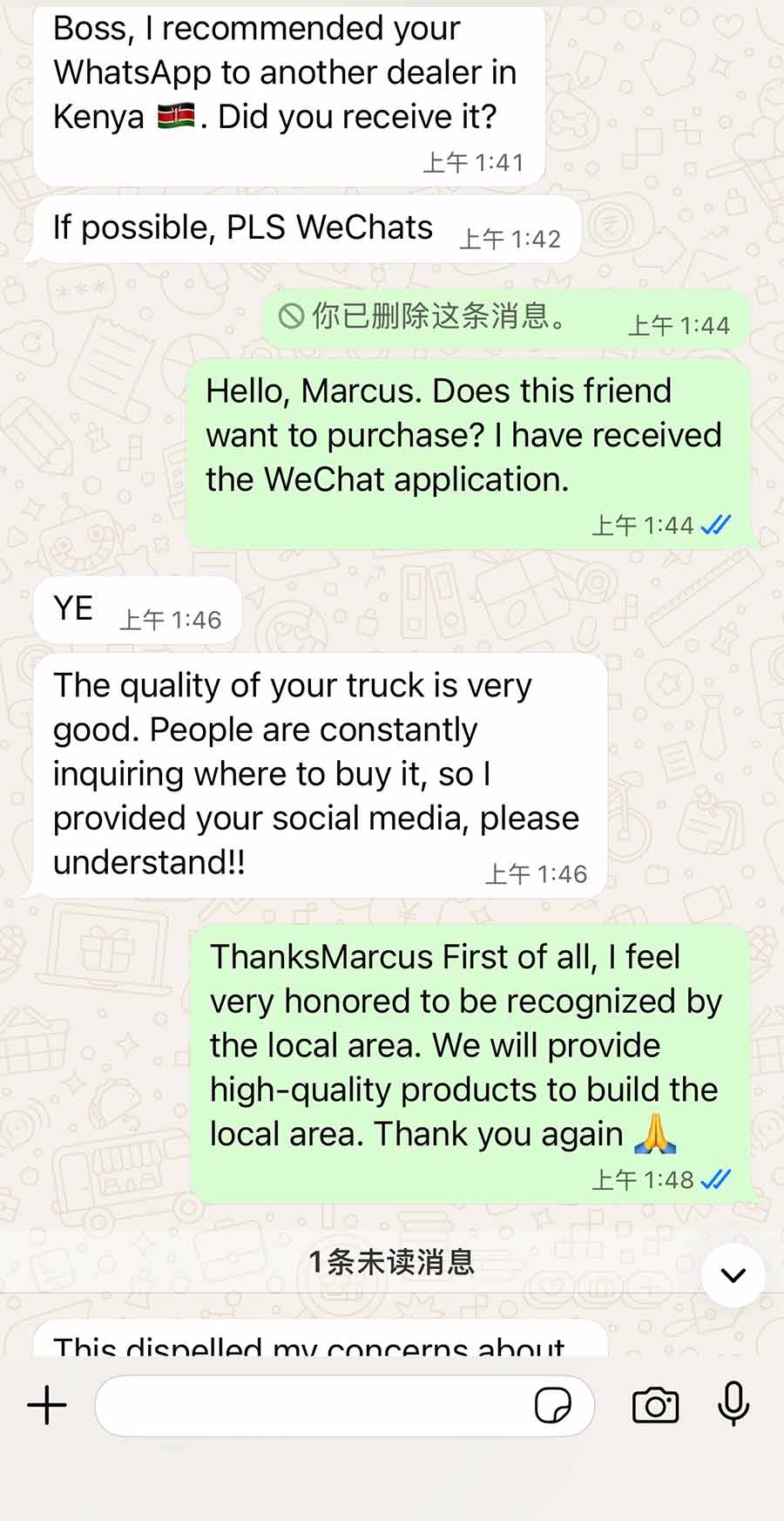Jump to latest messages with down arrow
Screen dimensions: 784x1521
point(733,1276)
